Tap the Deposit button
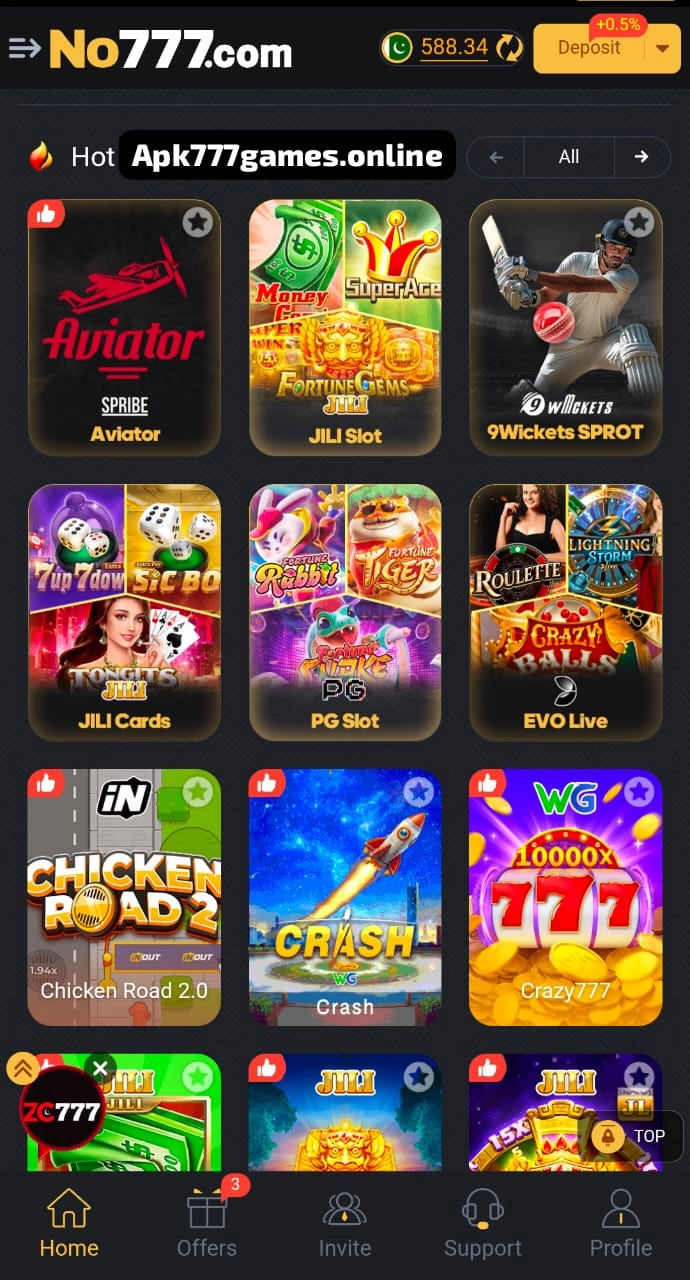Viewport: 690px width, 1280px height. [x=589, y=48]
